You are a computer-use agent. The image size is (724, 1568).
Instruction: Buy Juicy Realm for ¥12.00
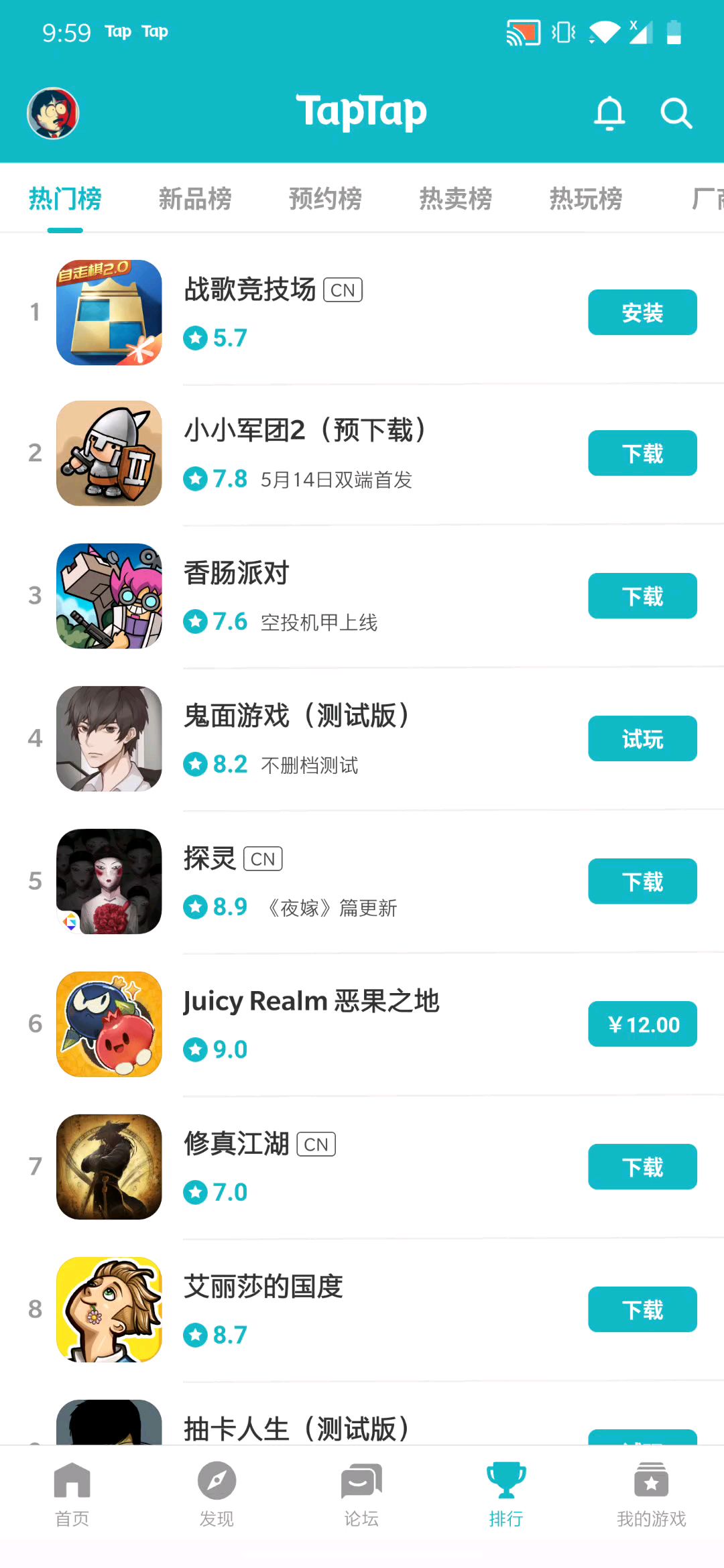(642, 1024)
